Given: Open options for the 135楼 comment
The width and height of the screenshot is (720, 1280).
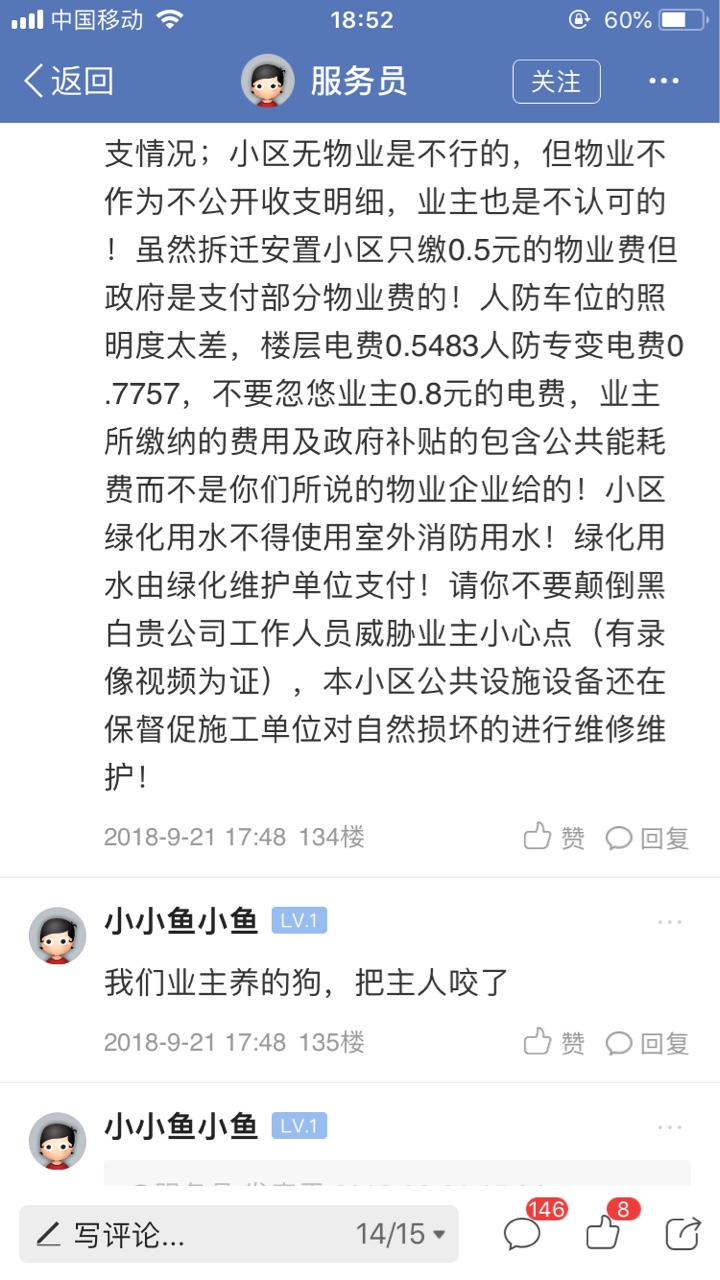Looking at the screenshot, I should tap(669, 921).
